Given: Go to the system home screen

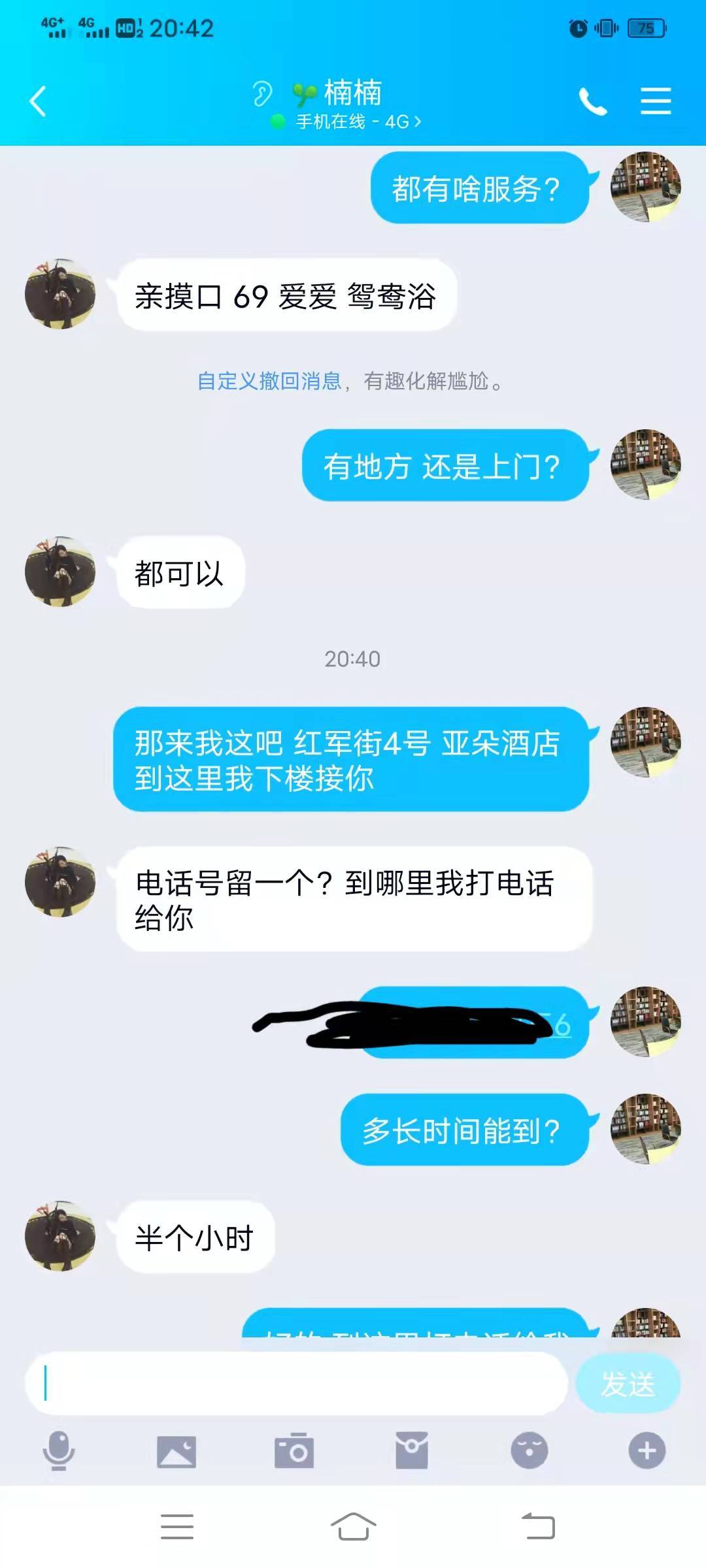Looking at the screenshot, I should [x=353, y=1527].
